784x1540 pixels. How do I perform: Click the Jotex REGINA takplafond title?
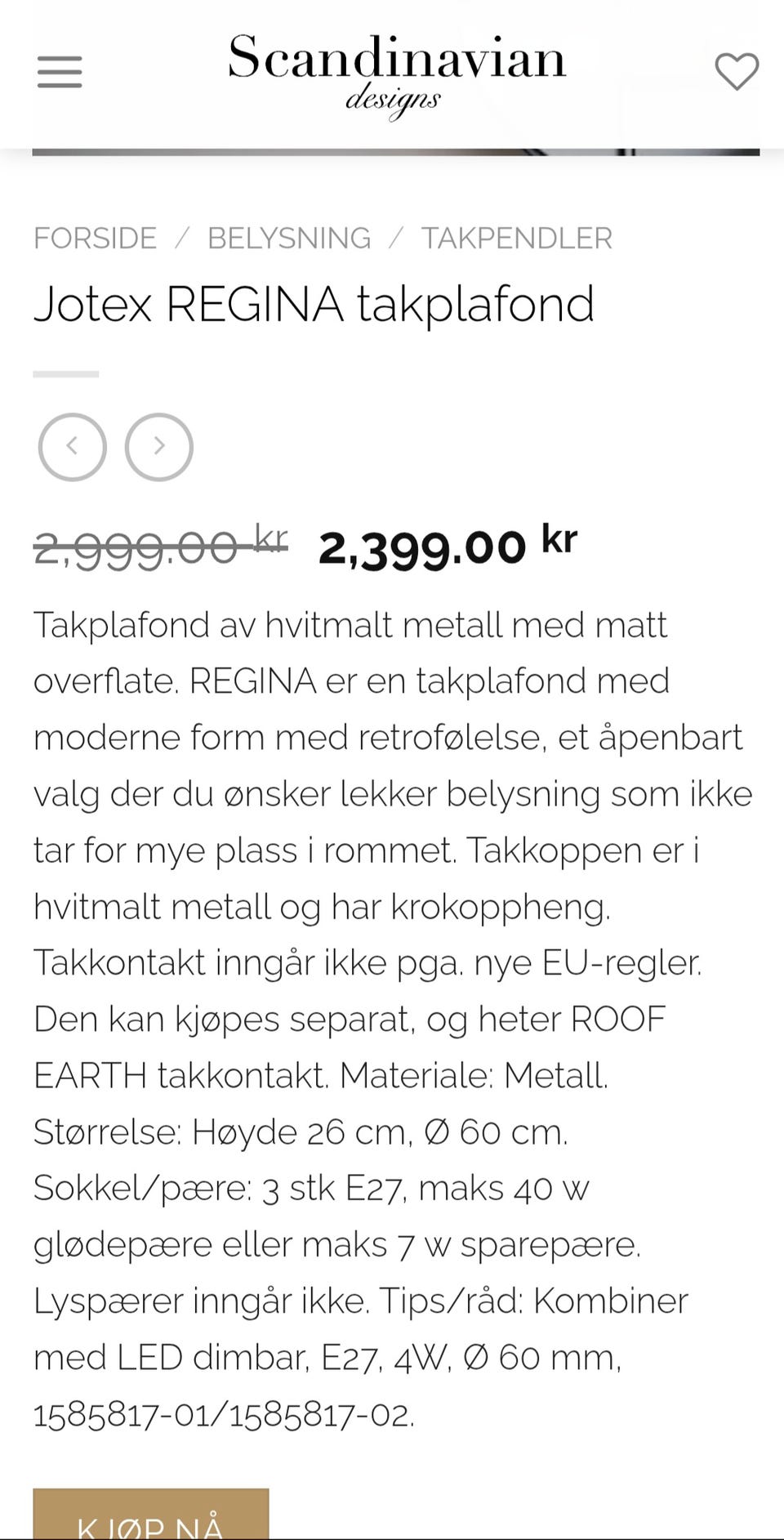tap(315, 305)
